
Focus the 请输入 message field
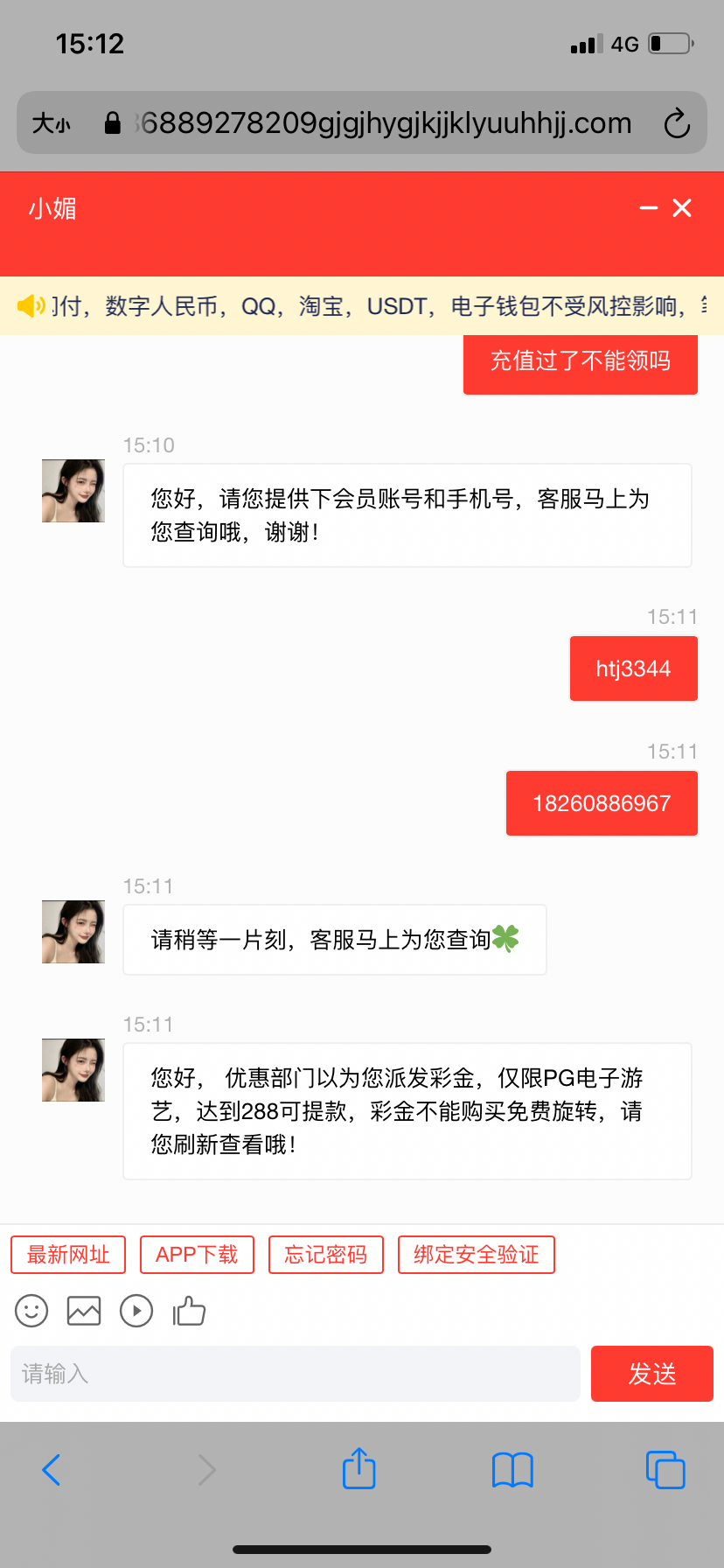coord(296,1374)
